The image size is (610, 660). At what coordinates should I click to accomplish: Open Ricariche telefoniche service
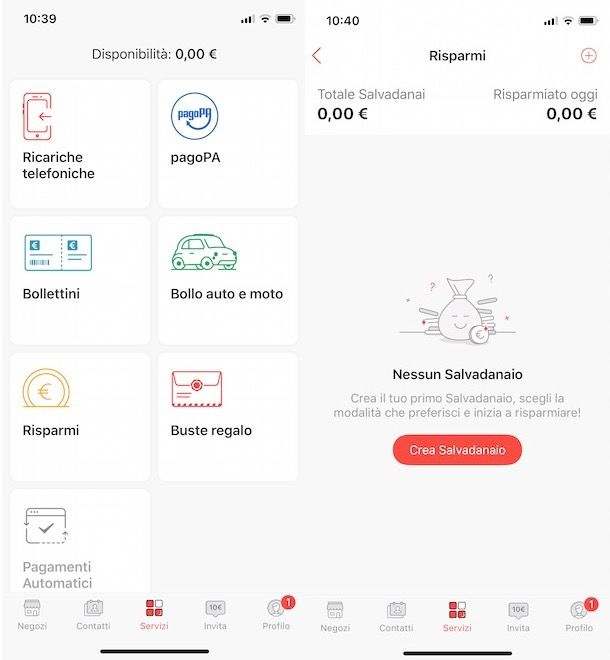point(80,143)
